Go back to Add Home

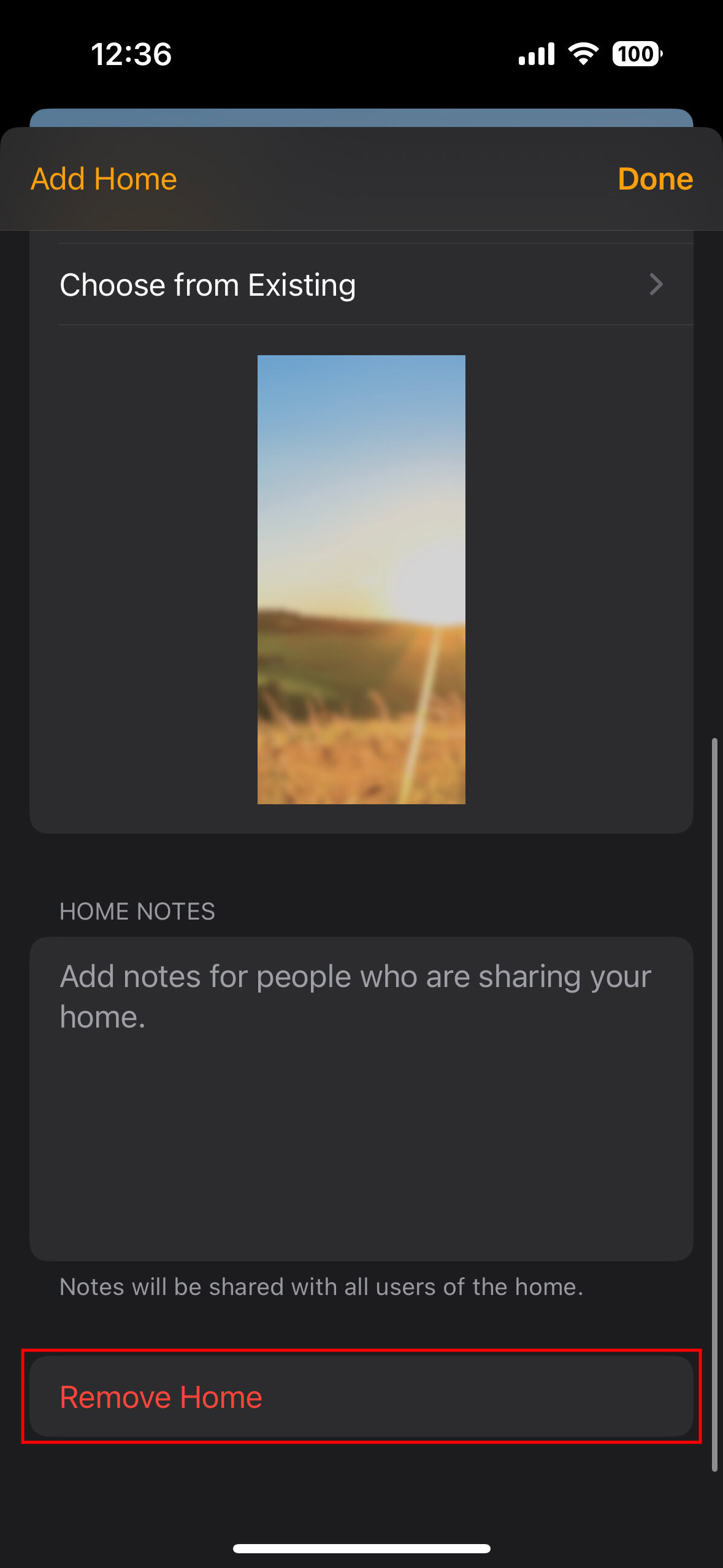point(104,179)
